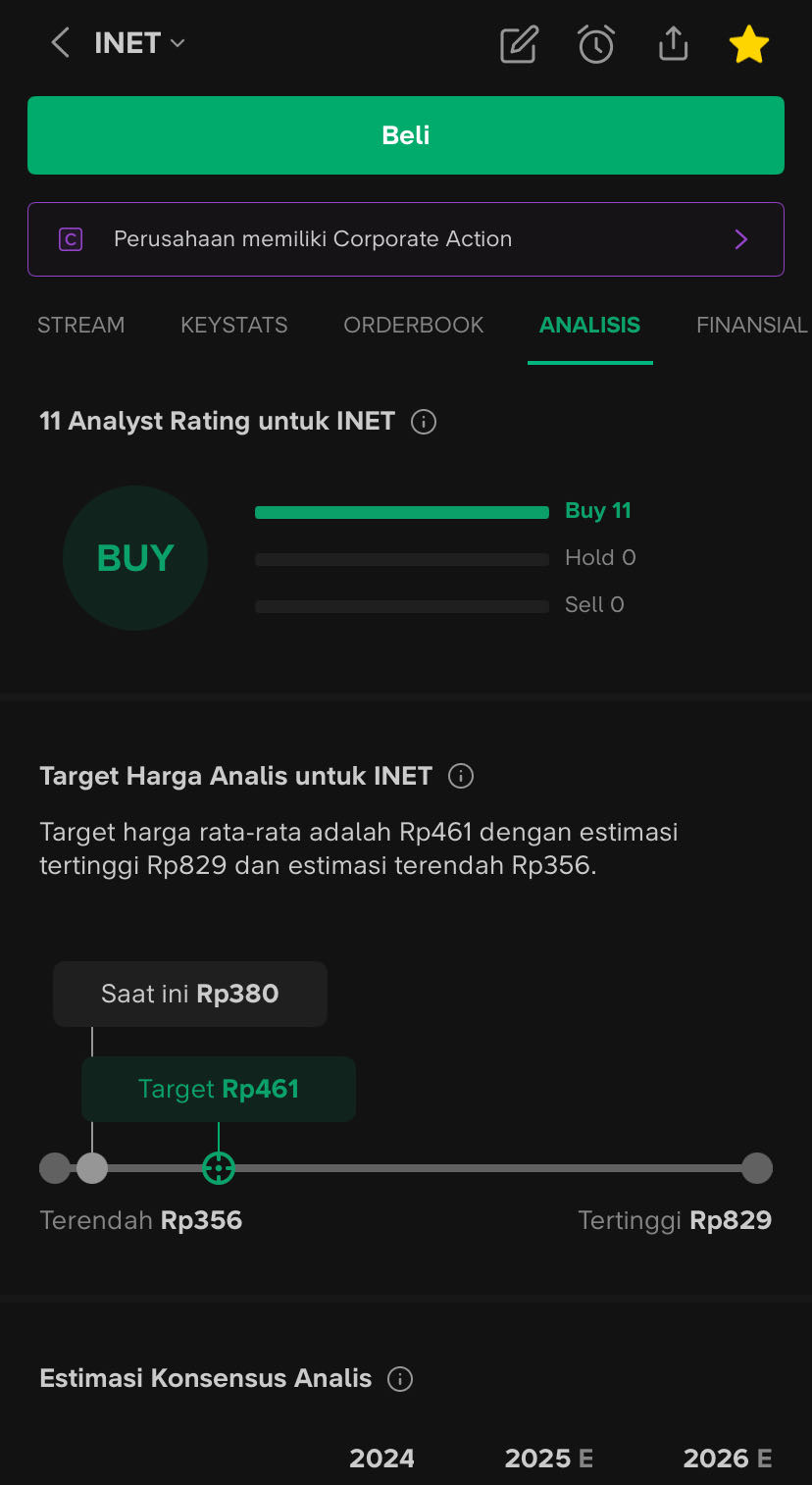This screenshot has width=812, height=1485.
Task: Show info about Estimasi Konsensus Analis
Action: point(400,1379)
